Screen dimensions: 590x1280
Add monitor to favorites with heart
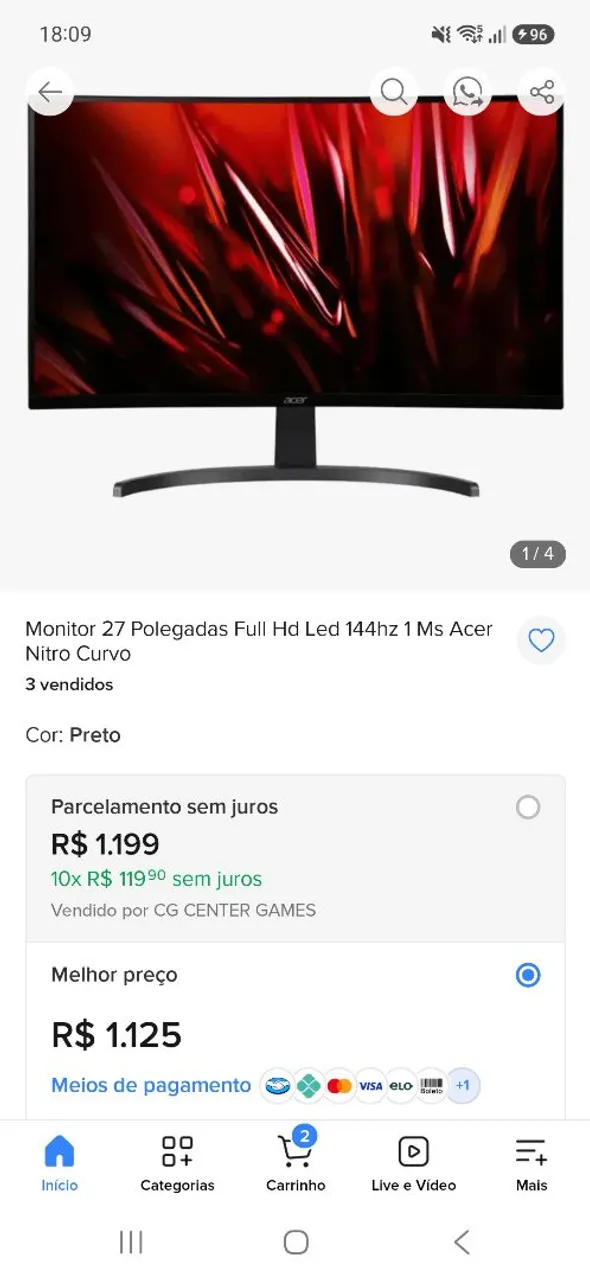(x=541, y=641)
